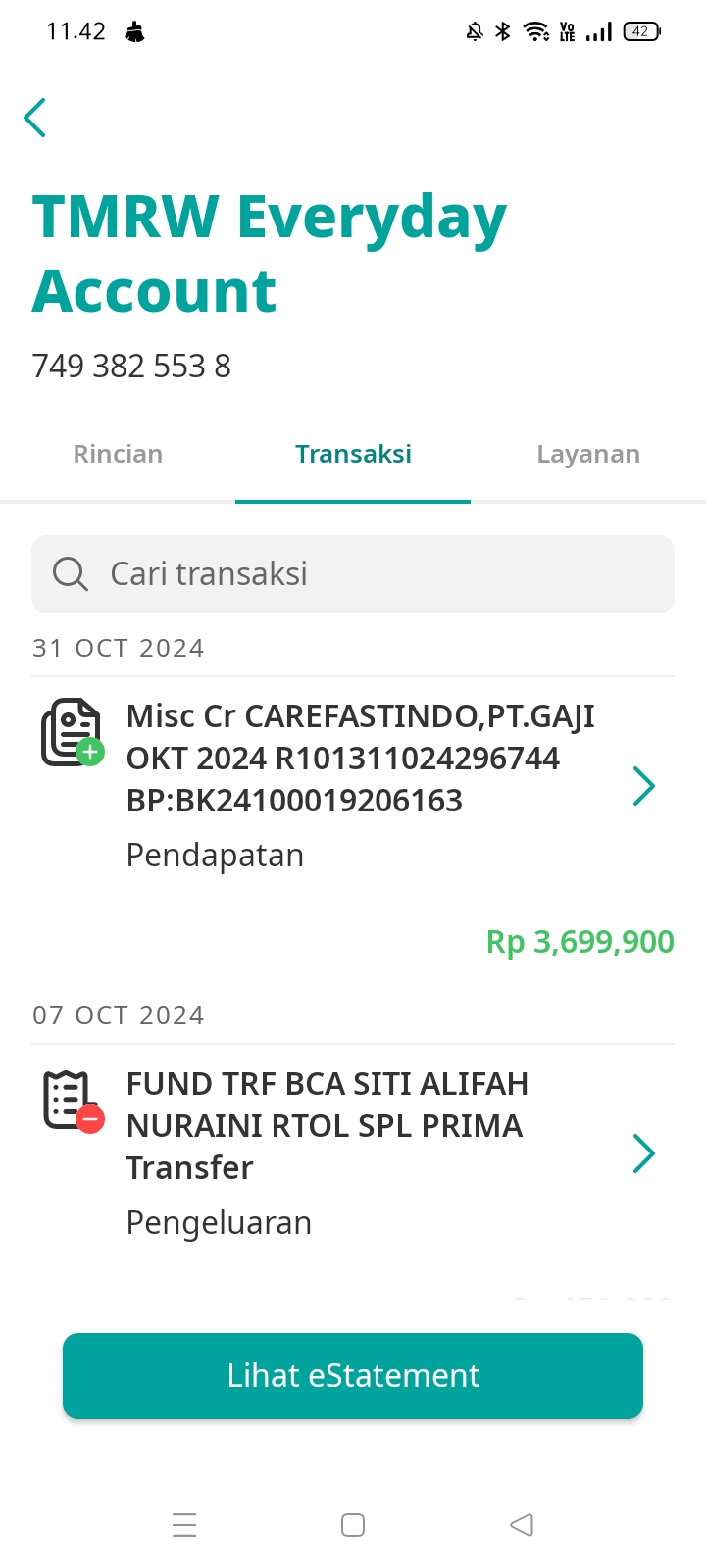This screenshot has width=706, height=1568.
Task: Open recent apps from navigation bar
Action: (x=184, y=1525)
